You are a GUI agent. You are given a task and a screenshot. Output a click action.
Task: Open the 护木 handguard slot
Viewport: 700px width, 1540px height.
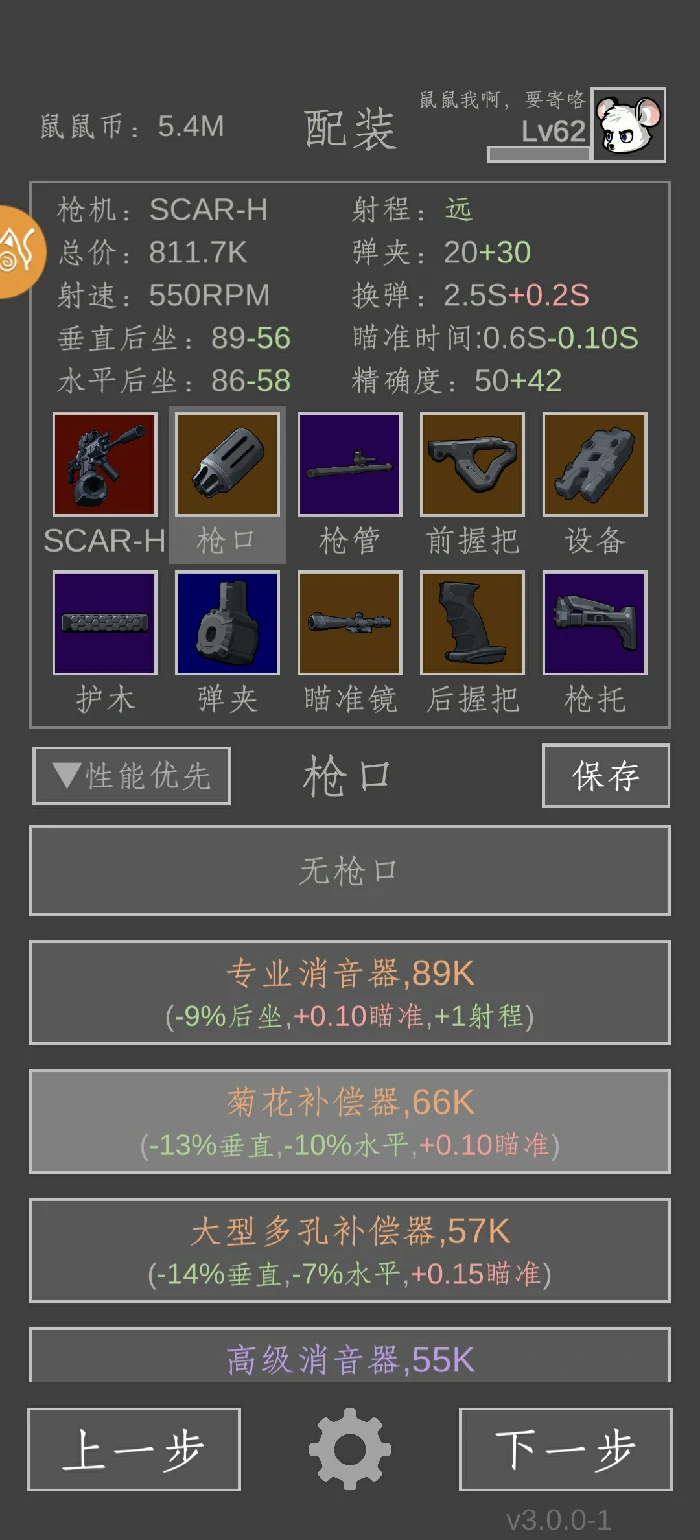coord(105,623)
